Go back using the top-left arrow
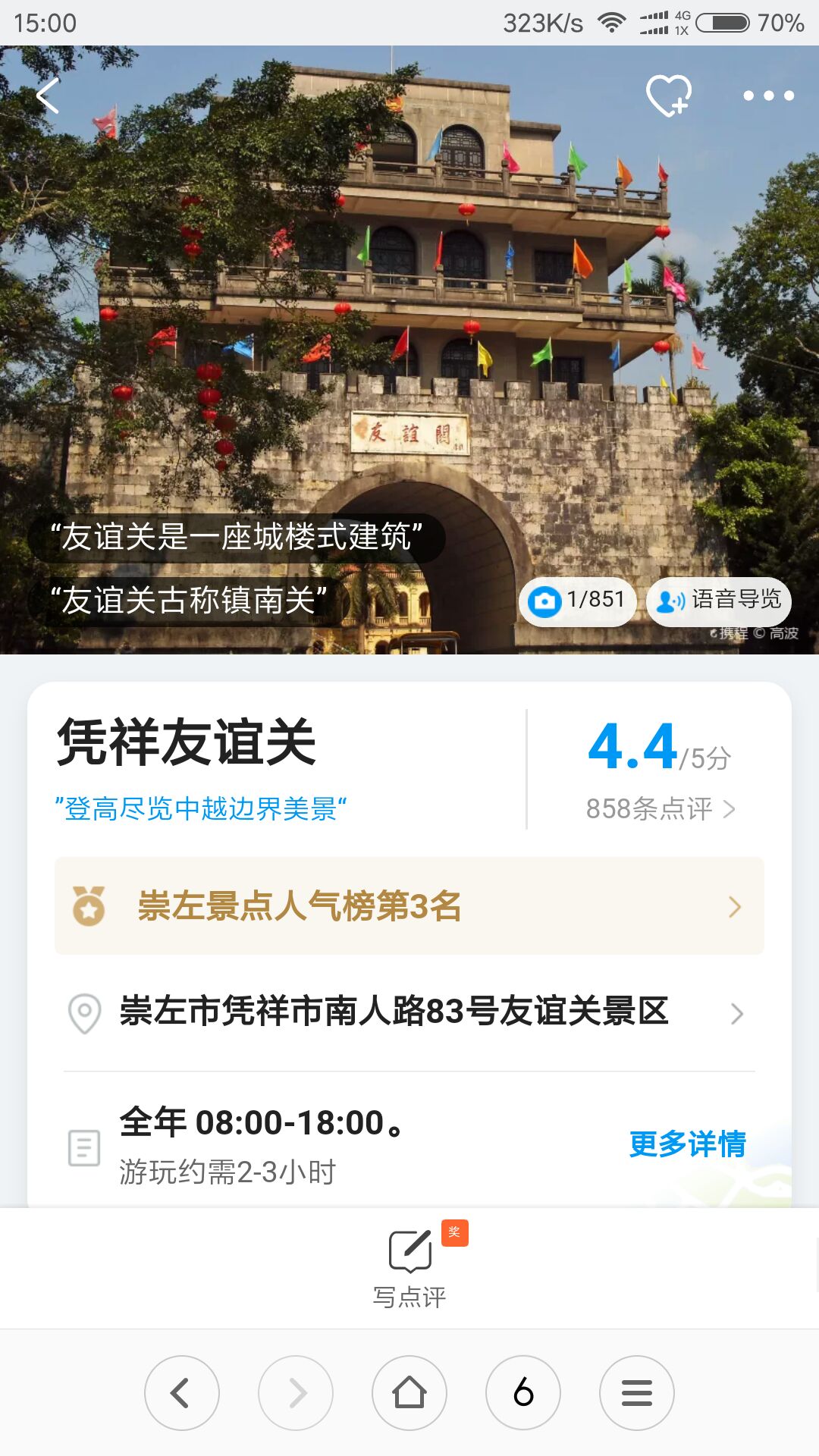Viewport: 819px width, 1456px height. tap(48, 96)
